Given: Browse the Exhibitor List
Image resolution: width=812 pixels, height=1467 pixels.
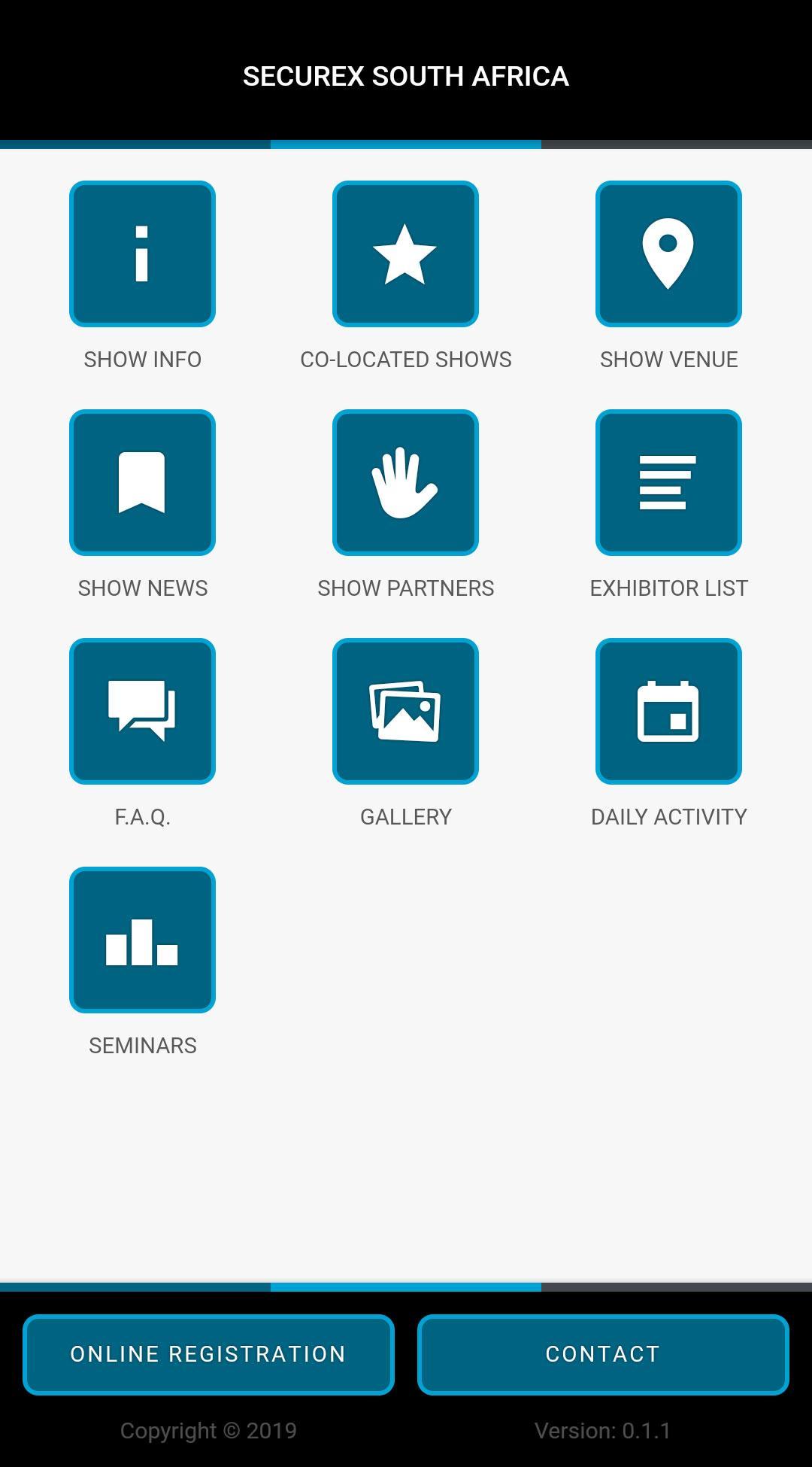Looking at the screenshot, I should (668, 483).
